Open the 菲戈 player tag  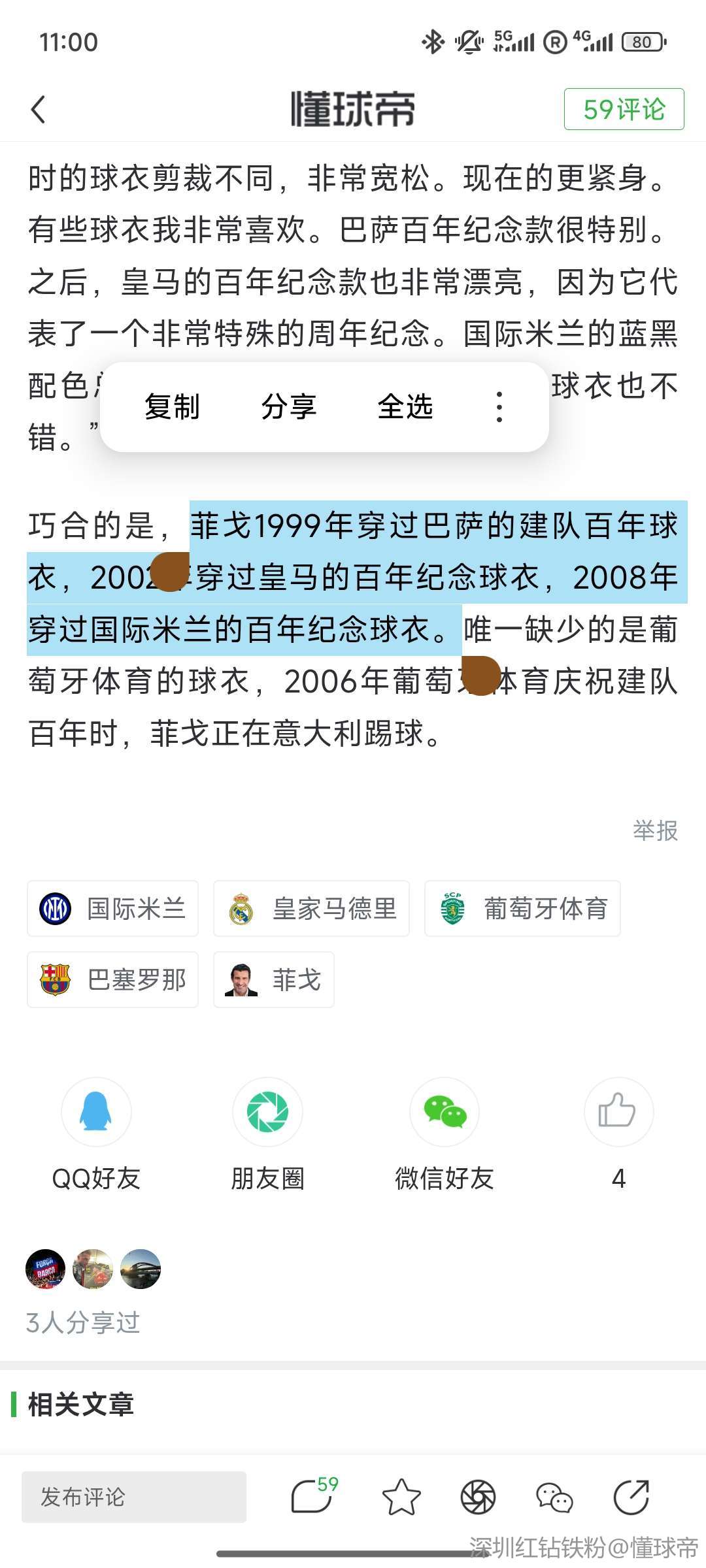point(273,979)
